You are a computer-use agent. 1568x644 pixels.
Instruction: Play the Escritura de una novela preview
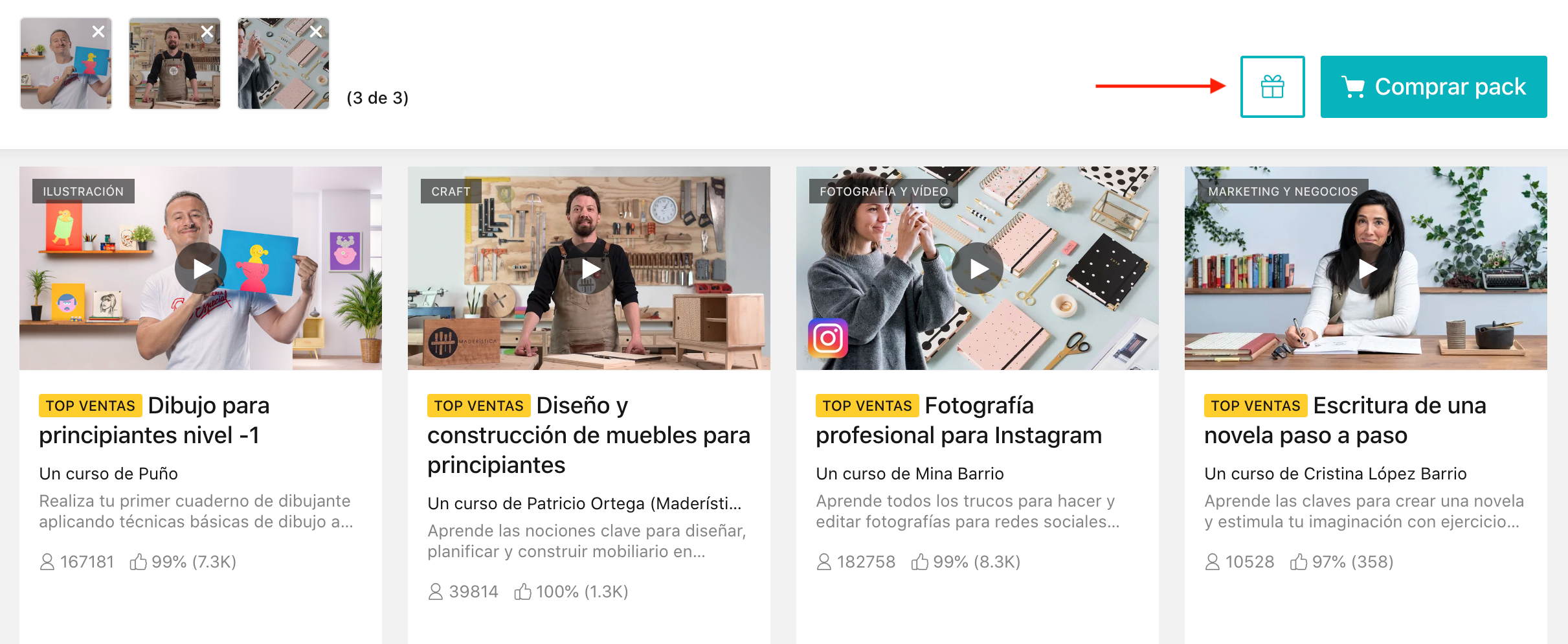tap(1366, 268)
